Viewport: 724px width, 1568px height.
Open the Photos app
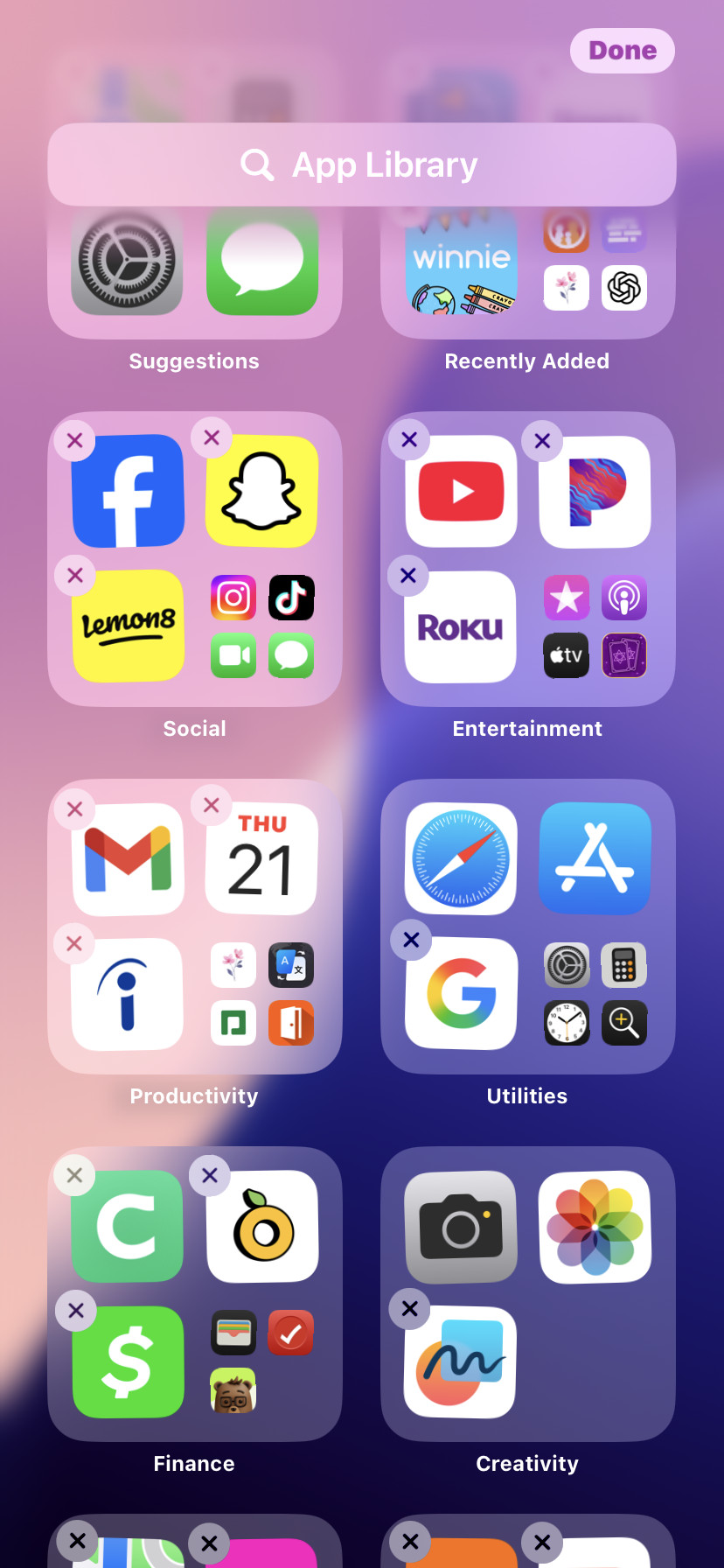(x=595, y=1227)
